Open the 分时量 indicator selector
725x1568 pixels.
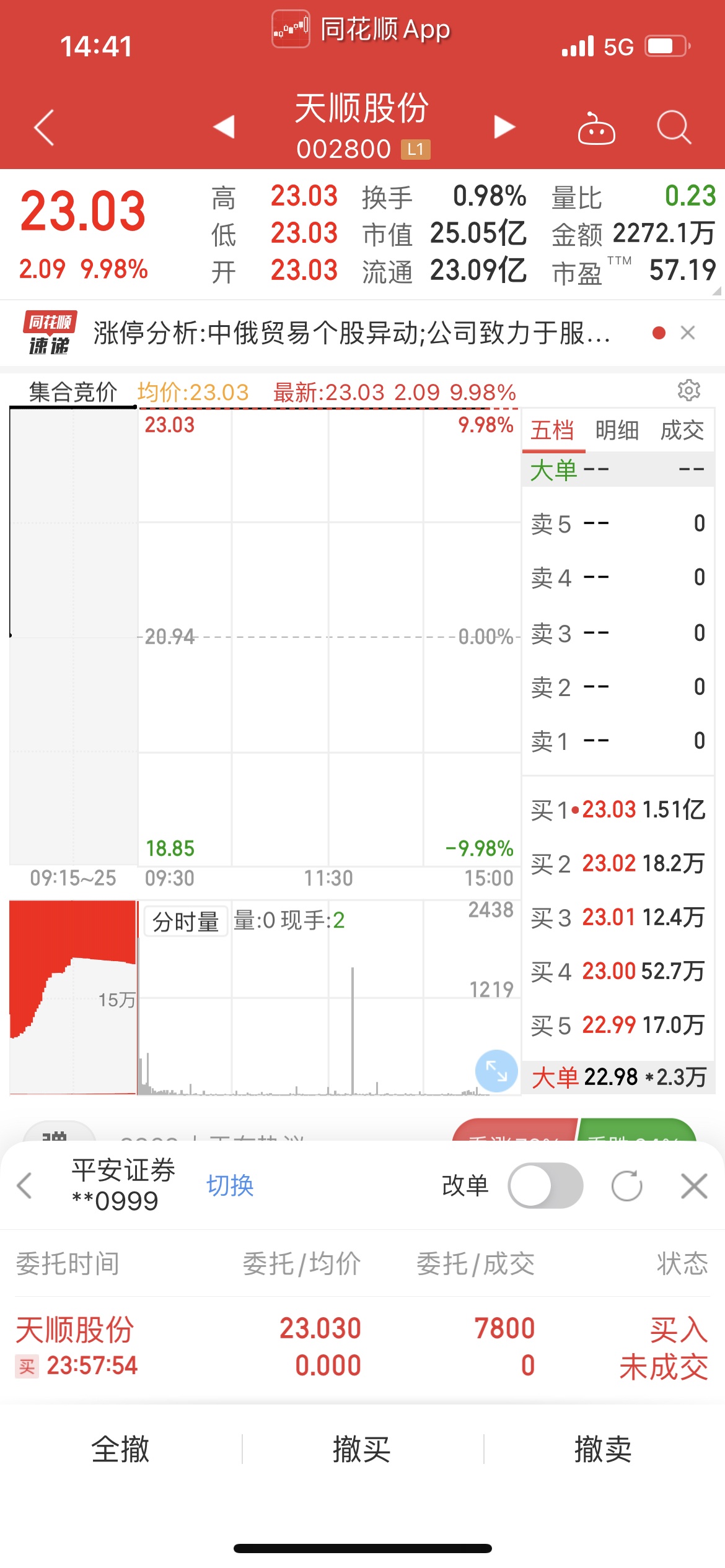point(185,921)
